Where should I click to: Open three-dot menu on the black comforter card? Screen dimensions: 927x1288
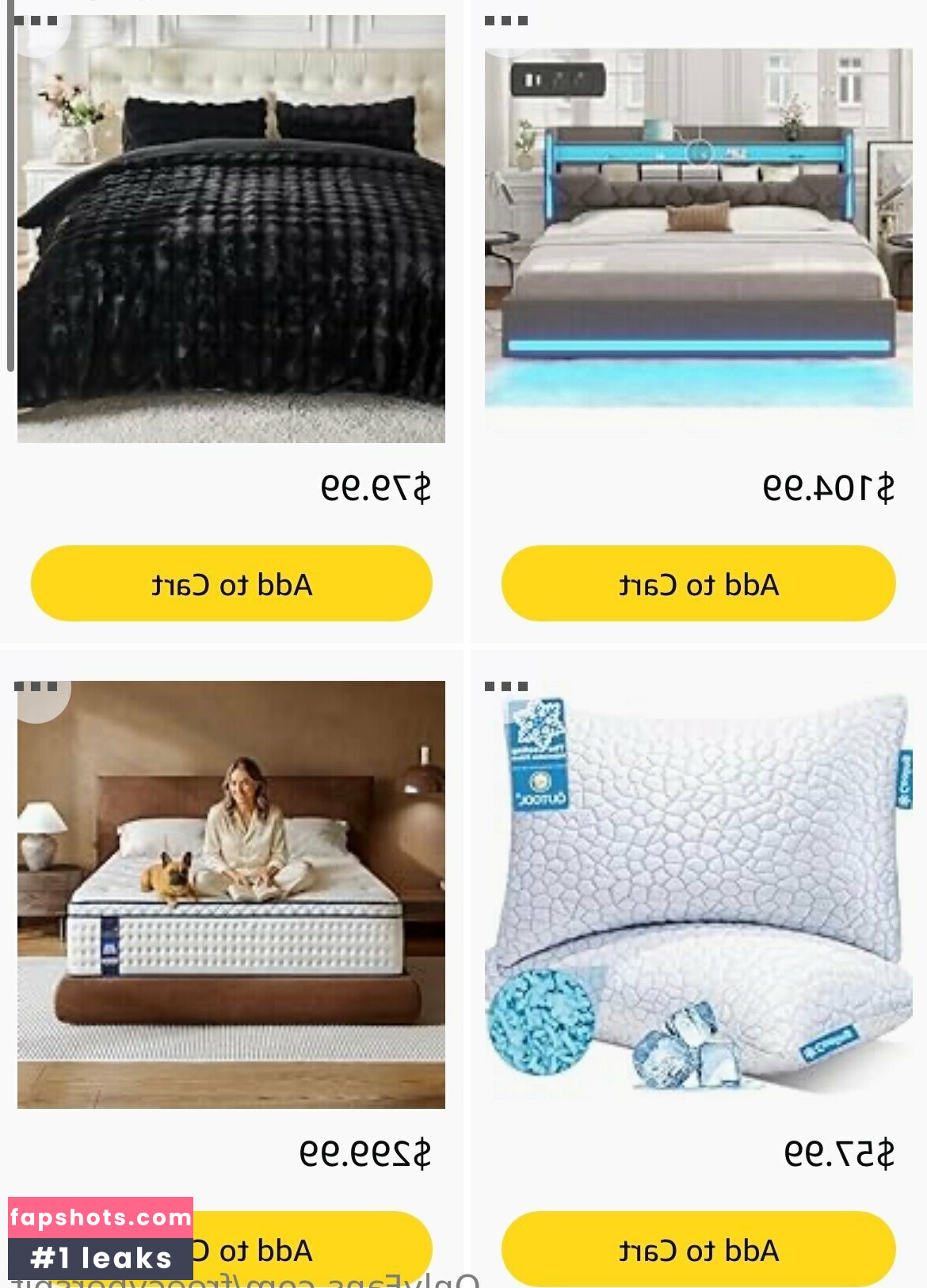pos(36,21)
